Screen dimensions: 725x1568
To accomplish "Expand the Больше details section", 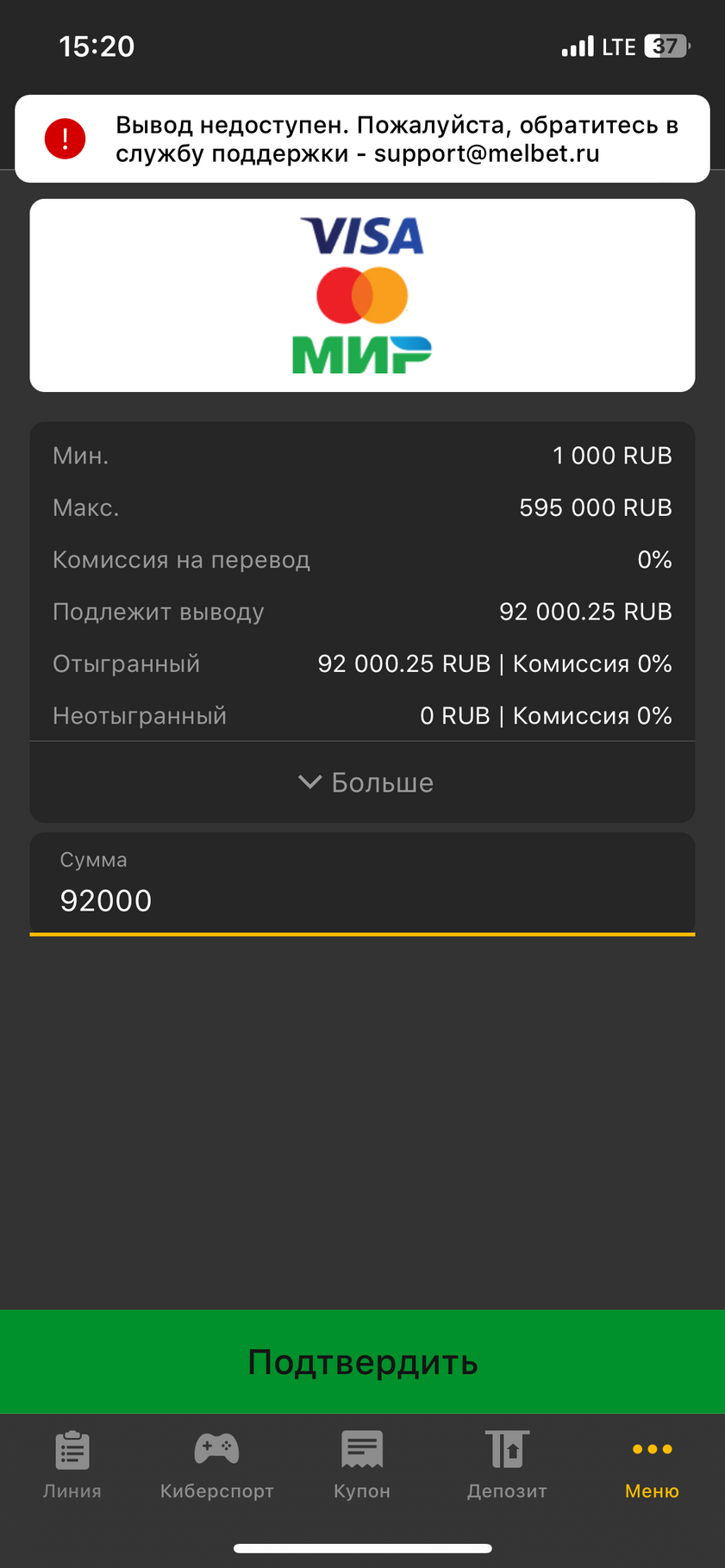I will tap(363, 782).
